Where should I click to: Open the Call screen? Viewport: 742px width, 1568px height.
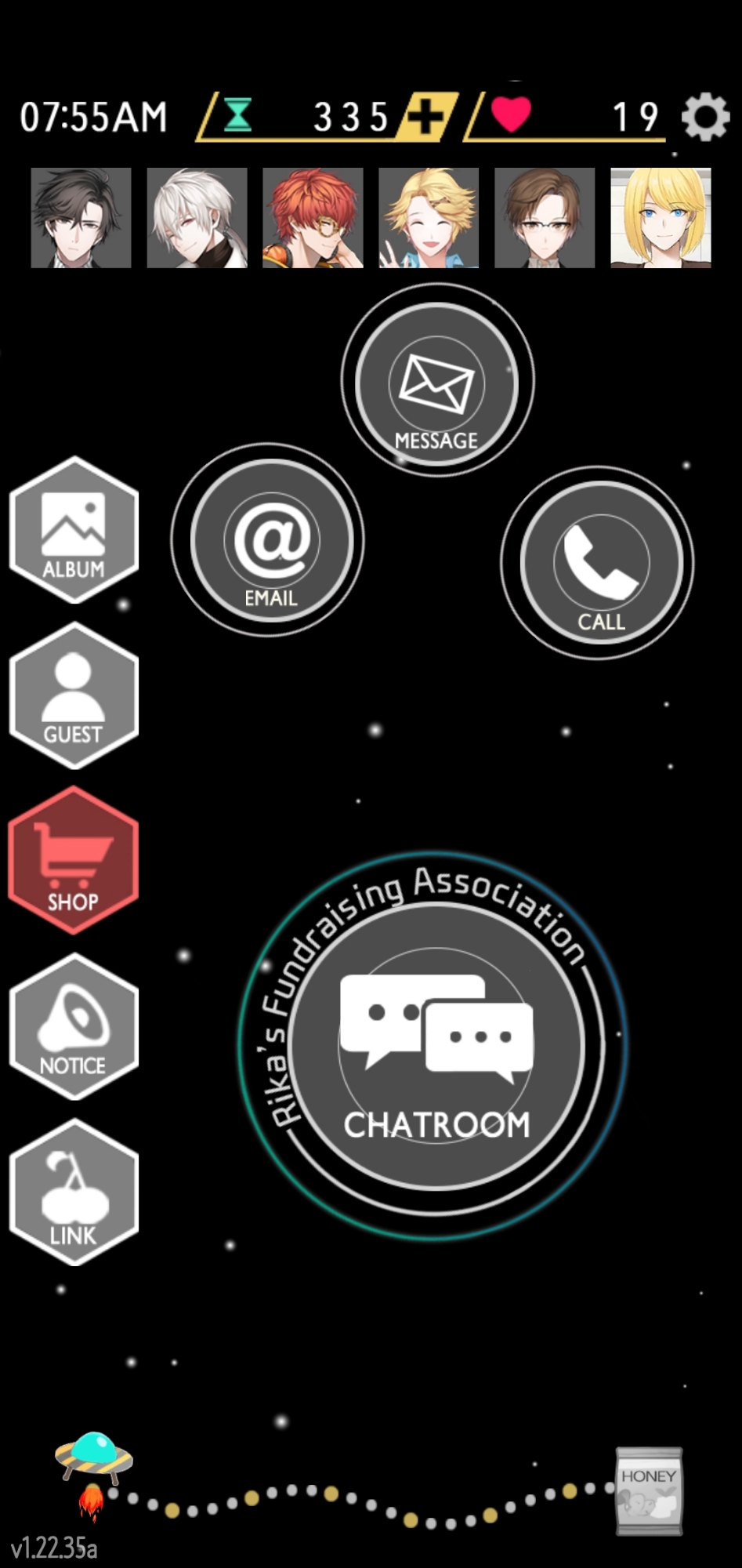click(601, 563)
